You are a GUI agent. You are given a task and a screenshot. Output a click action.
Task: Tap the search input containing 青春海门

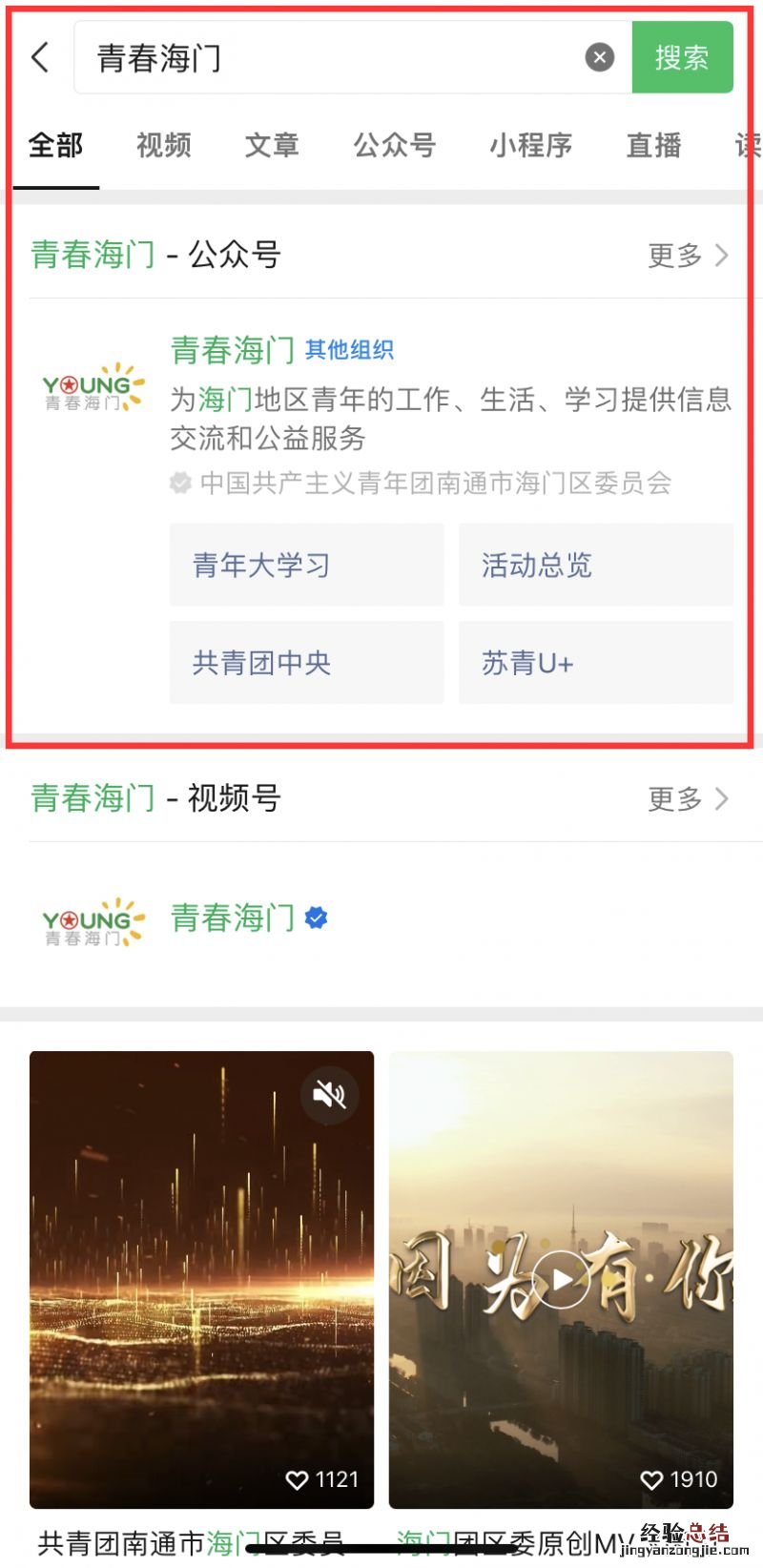click(286, 57)
